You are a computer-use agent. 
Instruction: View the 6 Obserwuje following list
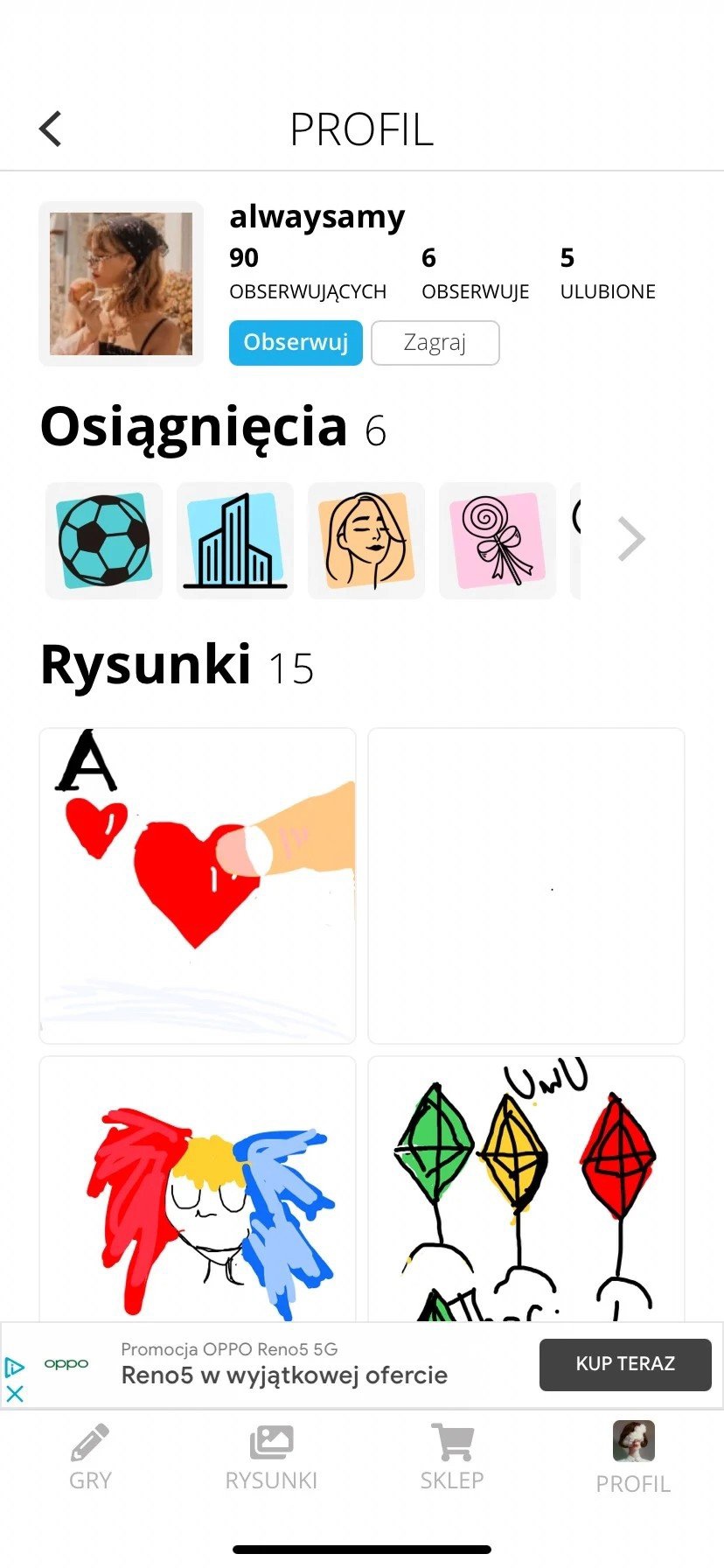[x=475, y=274]
